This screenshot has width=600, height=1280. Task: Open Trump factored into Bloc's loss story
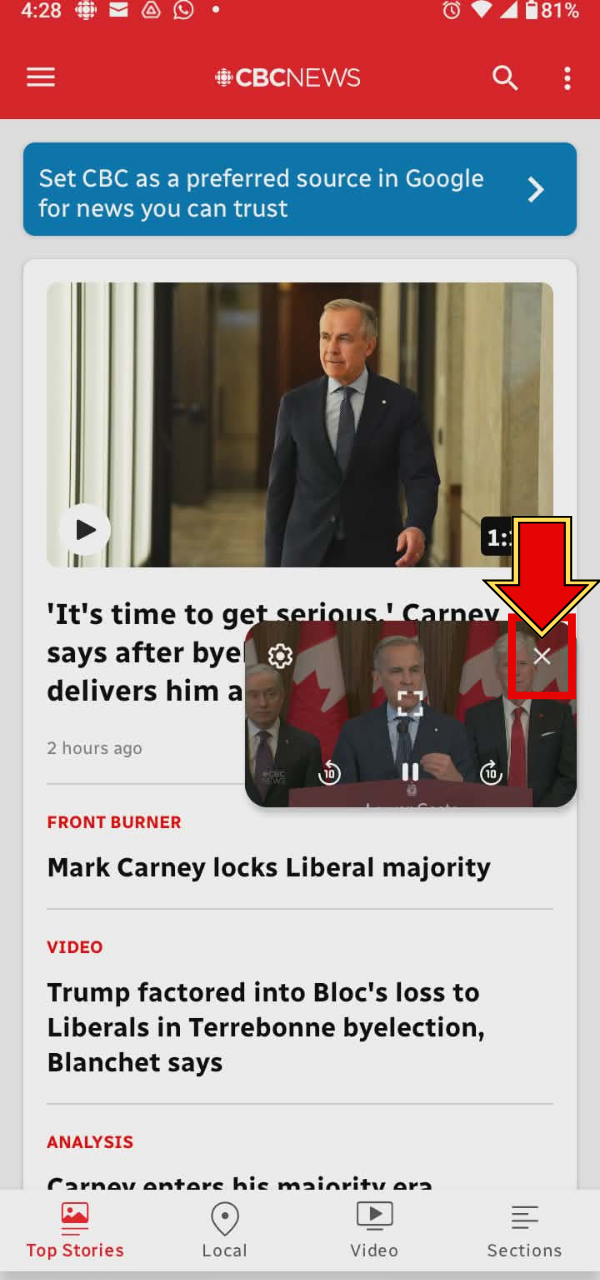pyautogui.click(x=266, y=1027)
